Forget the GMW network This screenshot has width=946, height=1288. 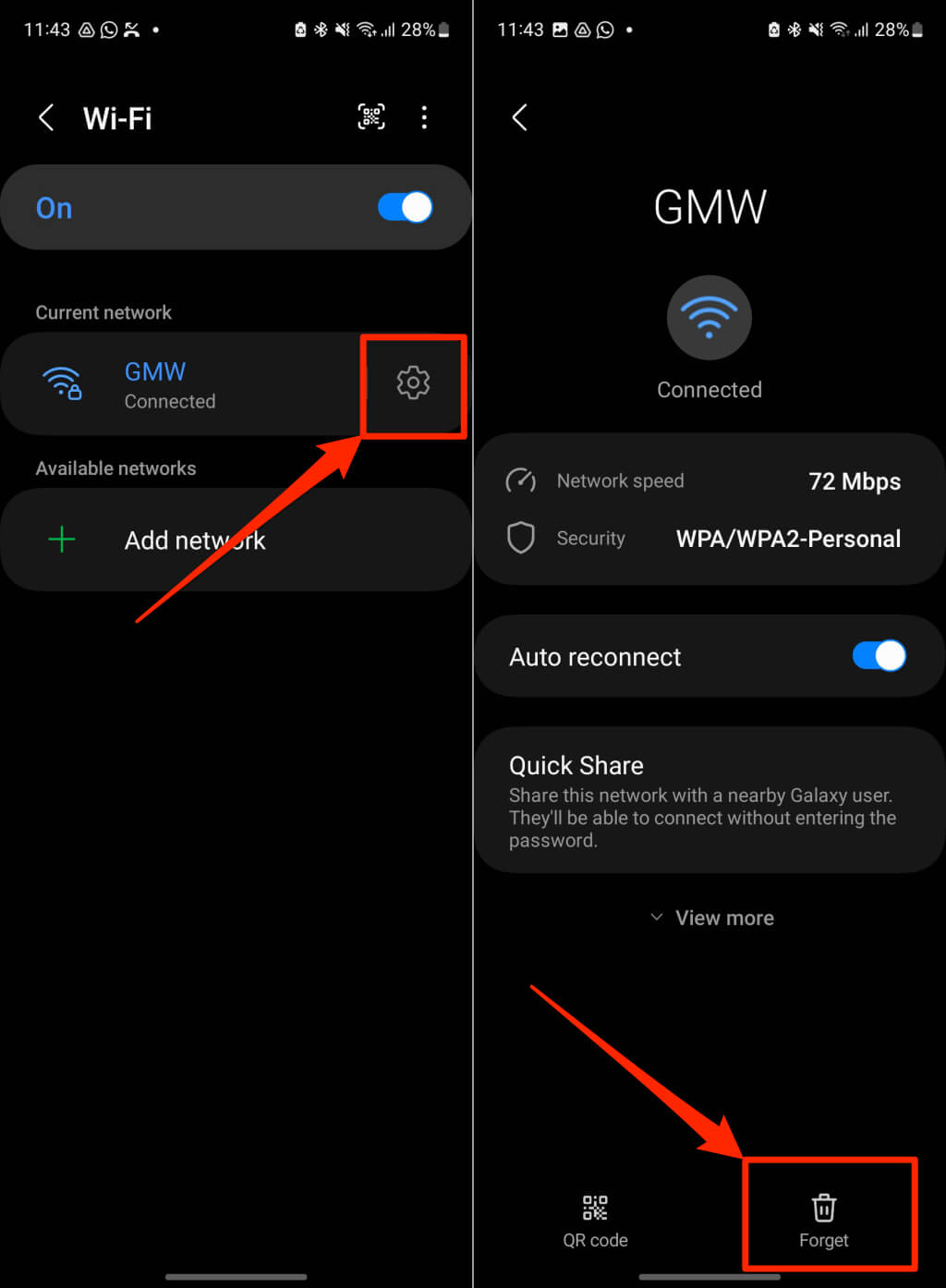point(823,1220)
